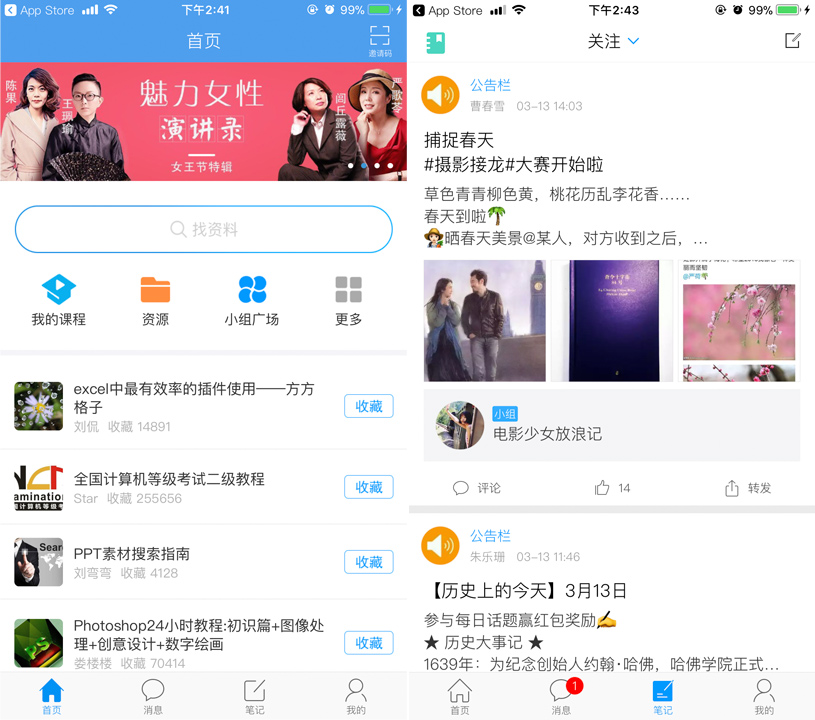The height and width of the screenshot is (720, 815).
Task: Compose a new note with the edit icon
Action: pos(792,41)
